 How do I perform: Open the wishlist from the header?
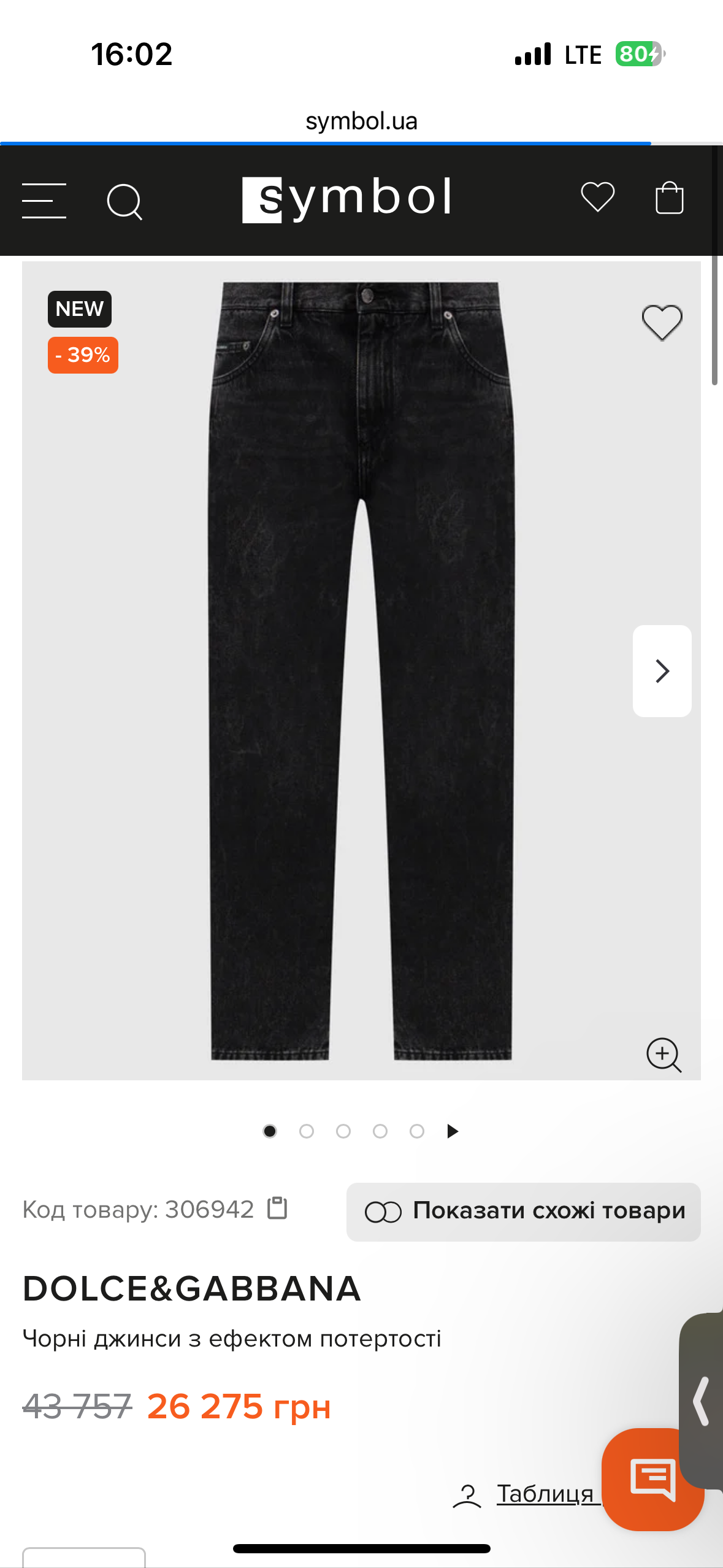point(597,198)
